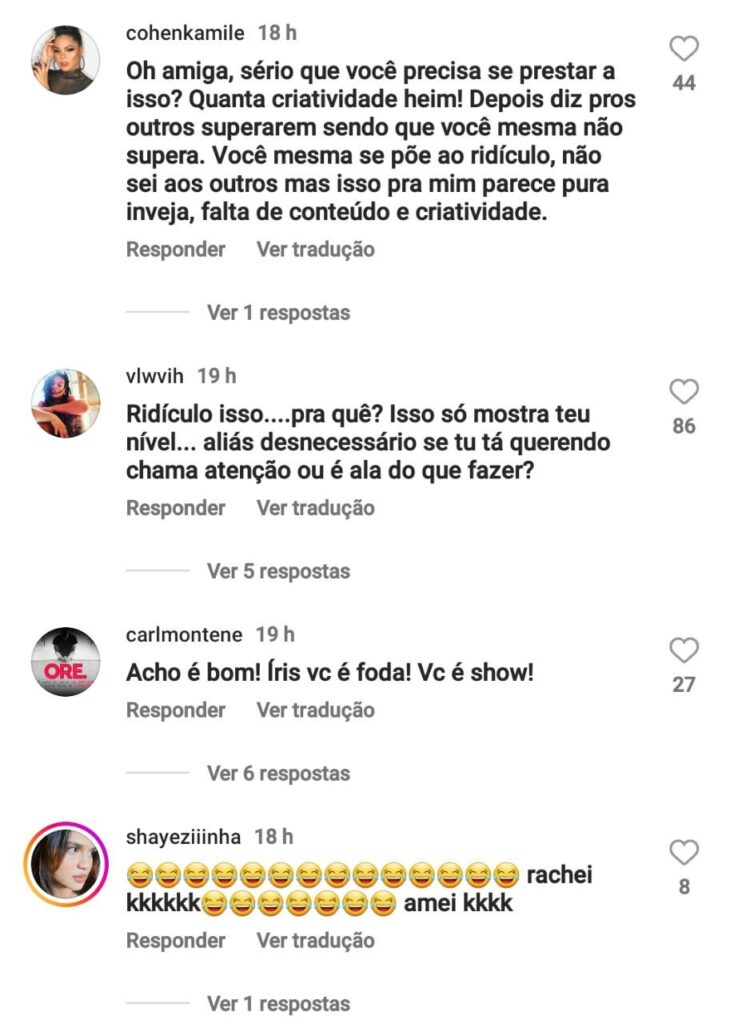Expand Ver 6 respostas under carlmontene's comment
Screen dimensions: 742x1024
tap(278, 773)
